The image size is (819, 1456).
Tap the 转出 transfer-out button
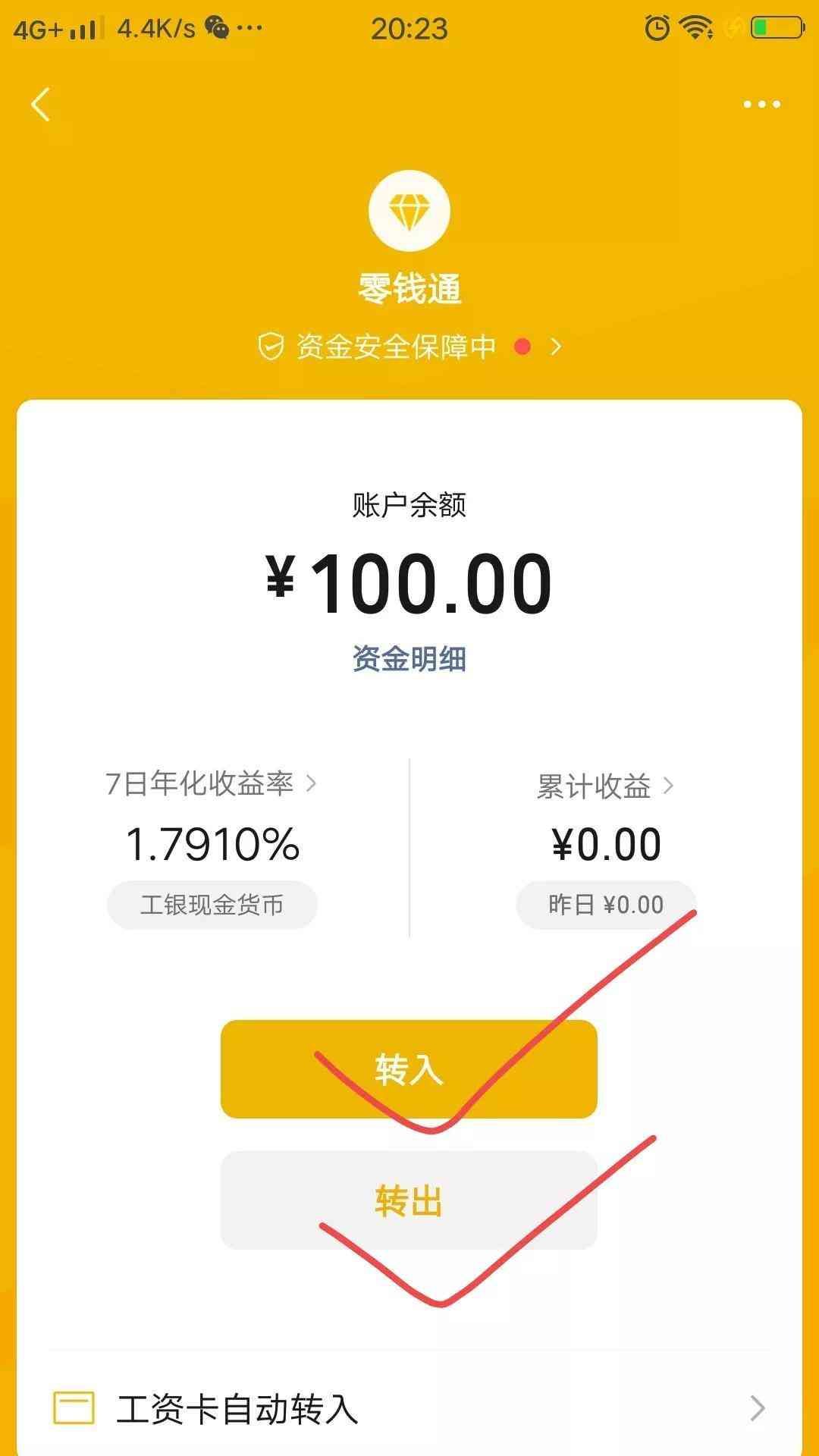click(409, 1200)
